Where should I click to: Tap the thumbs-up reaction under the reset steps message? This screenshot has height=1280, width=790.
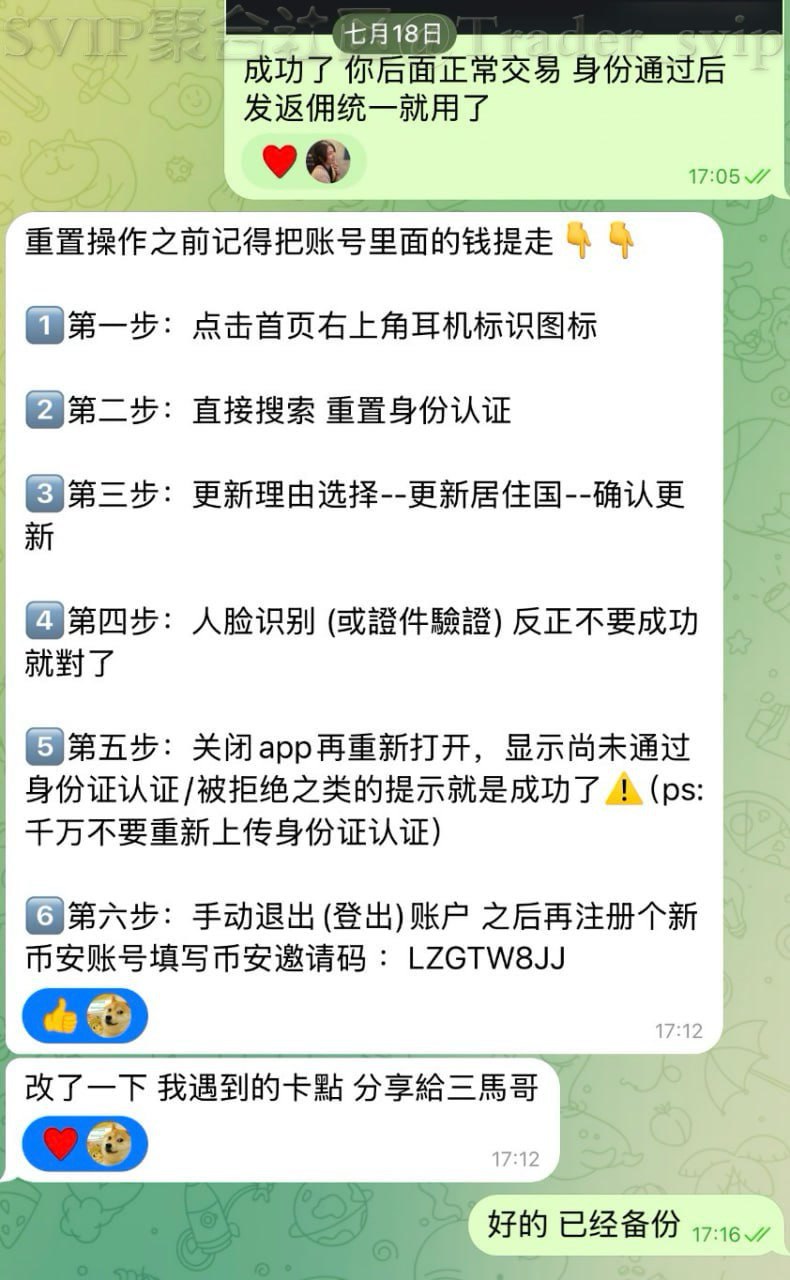click(x=61, y=1017)
